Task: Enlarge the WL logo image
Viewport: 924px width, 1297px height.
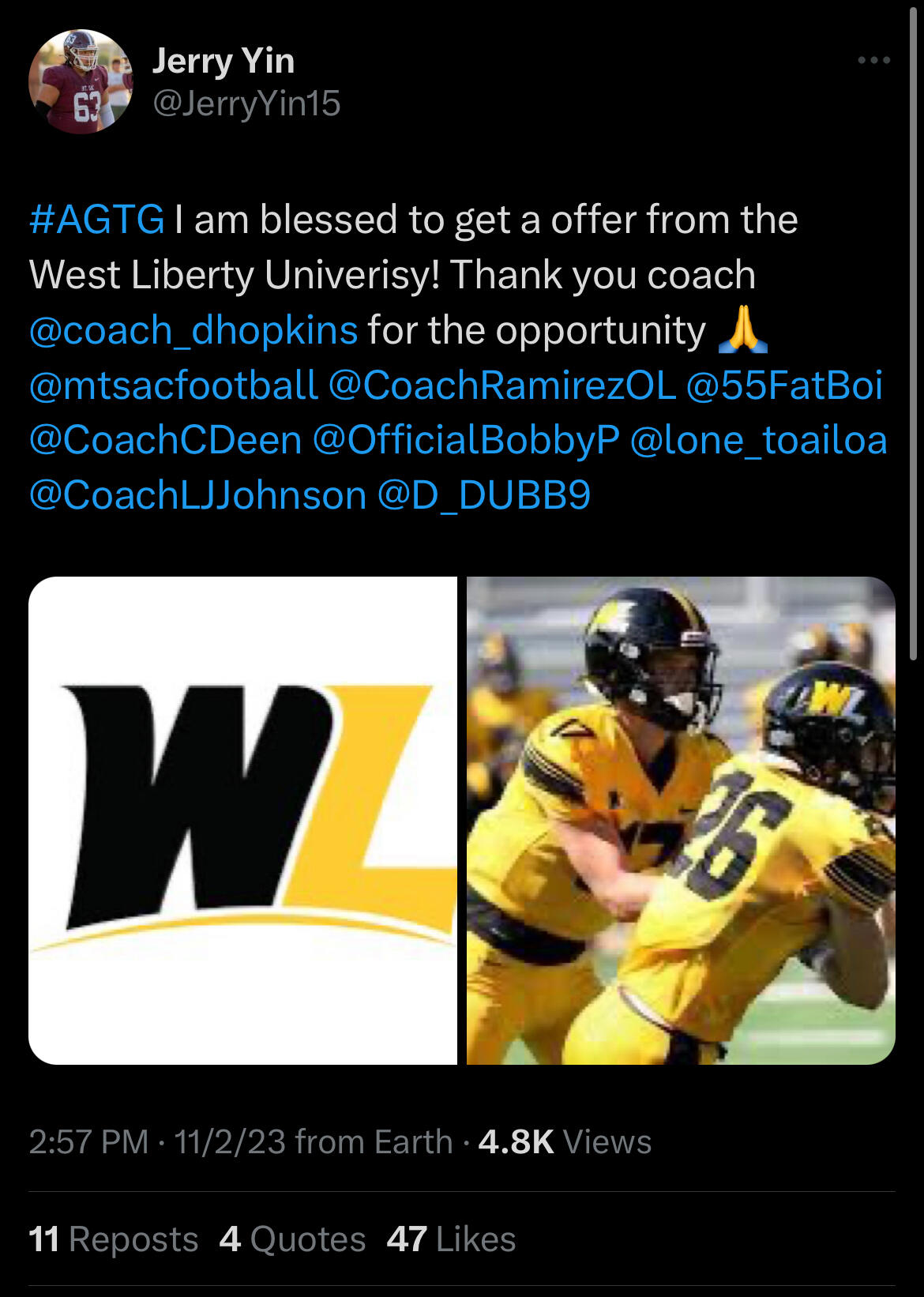Action: pos(242,820)
